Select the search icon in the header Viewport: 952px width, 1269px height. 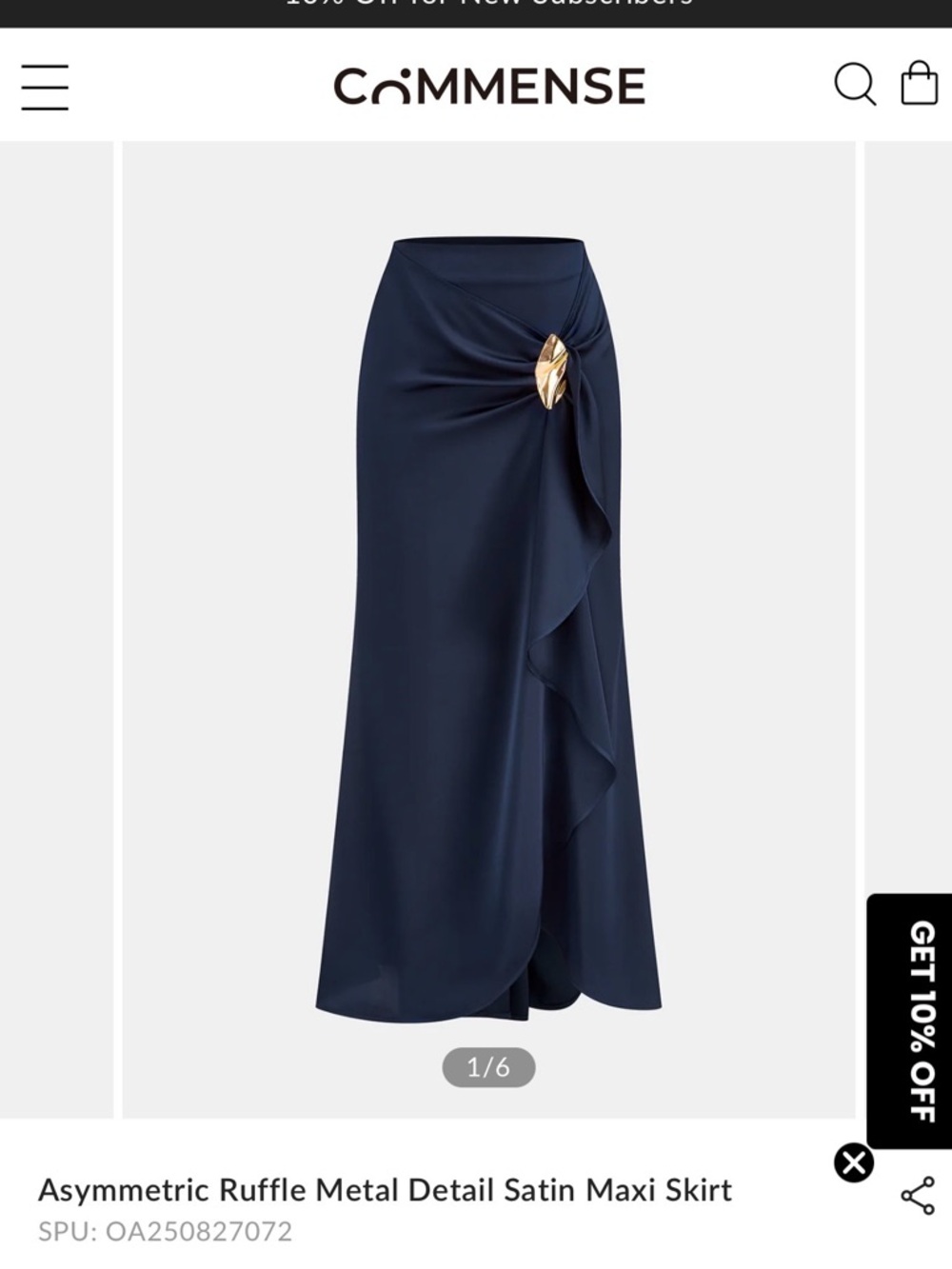coord(855,86)
